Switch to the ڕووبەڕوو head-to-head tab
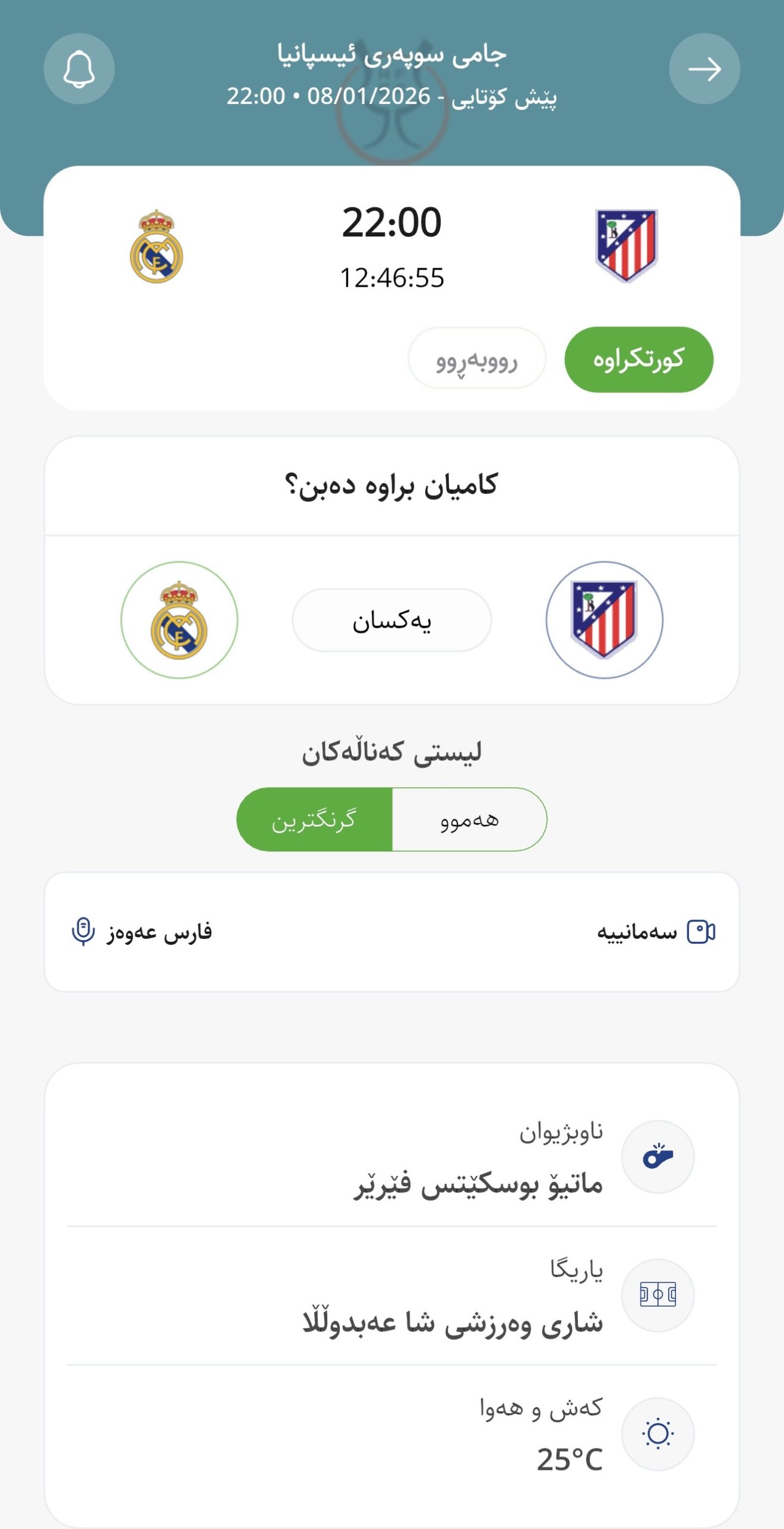The height and width of the screenshot is (1529, 784). click(x=476, y=358)
